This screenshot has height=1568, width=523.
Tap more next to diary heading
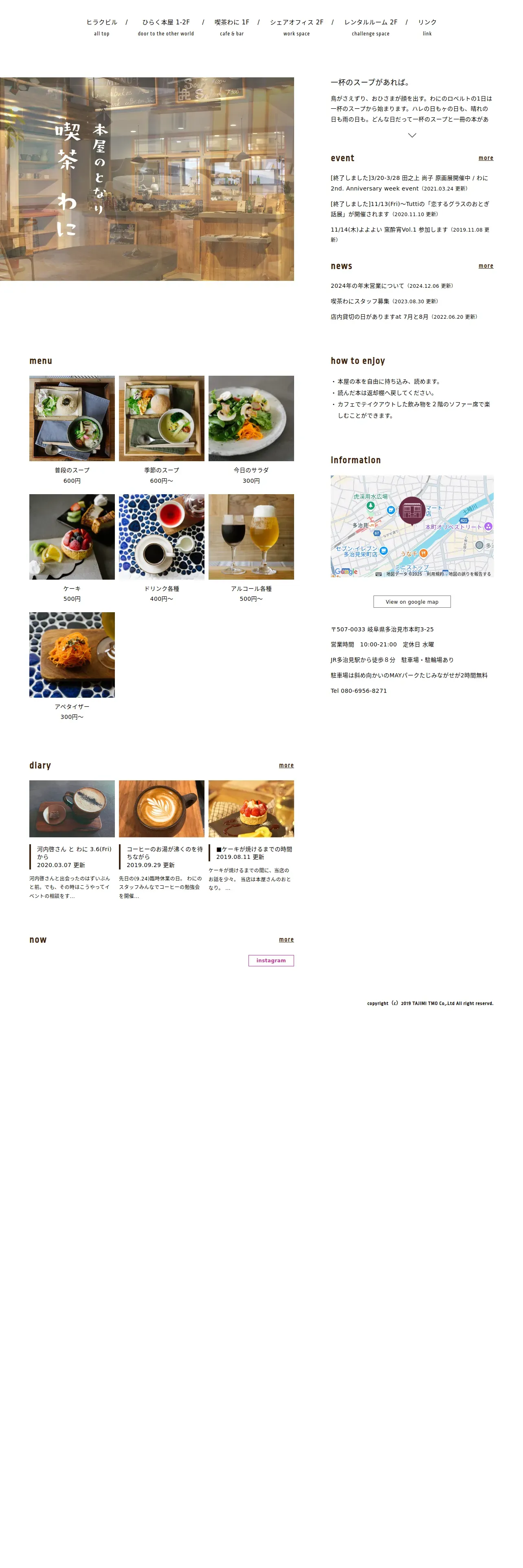[x=286, y=765]
